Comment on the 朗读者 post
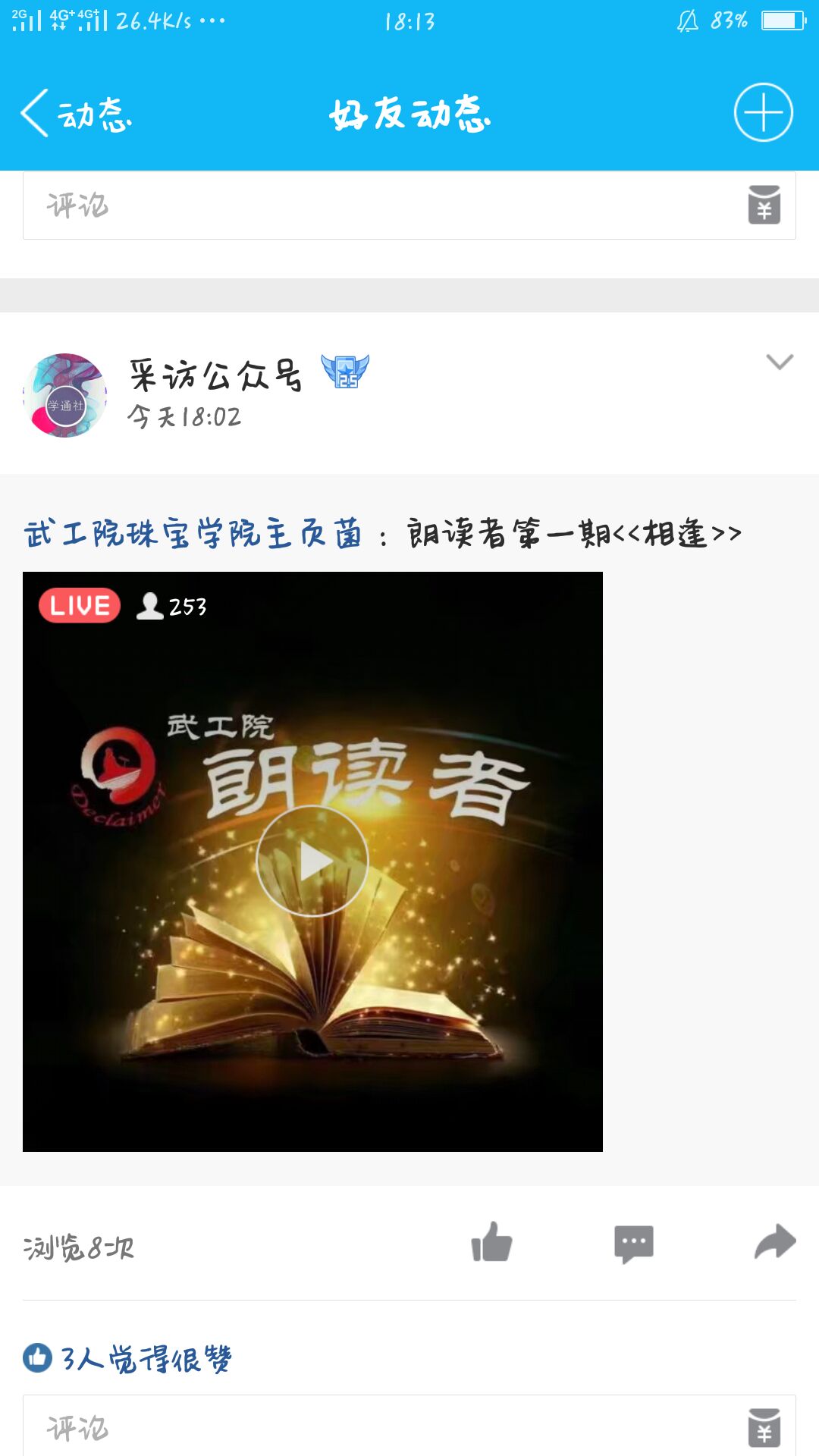The height and width of the screenshot is (1456, 819). point(633,1244)
